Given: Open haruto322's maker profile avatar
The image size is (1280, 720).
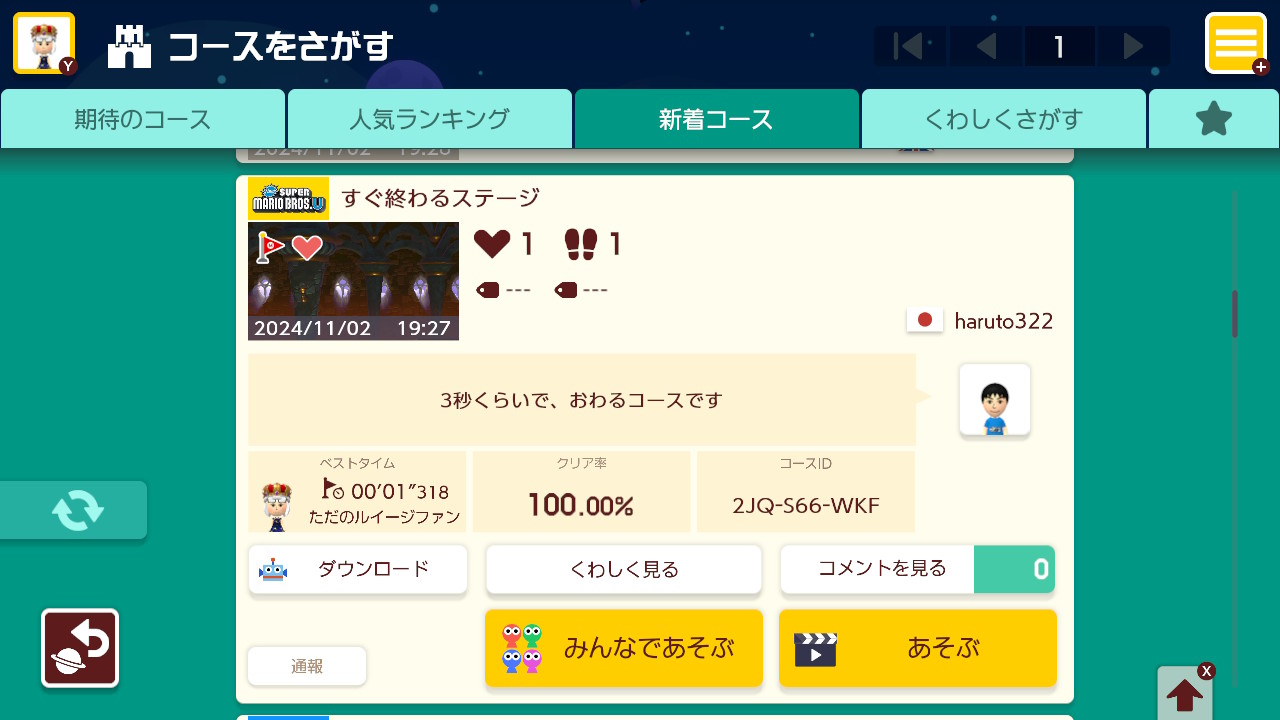Looking at the screenshot, I should [994, 400].
